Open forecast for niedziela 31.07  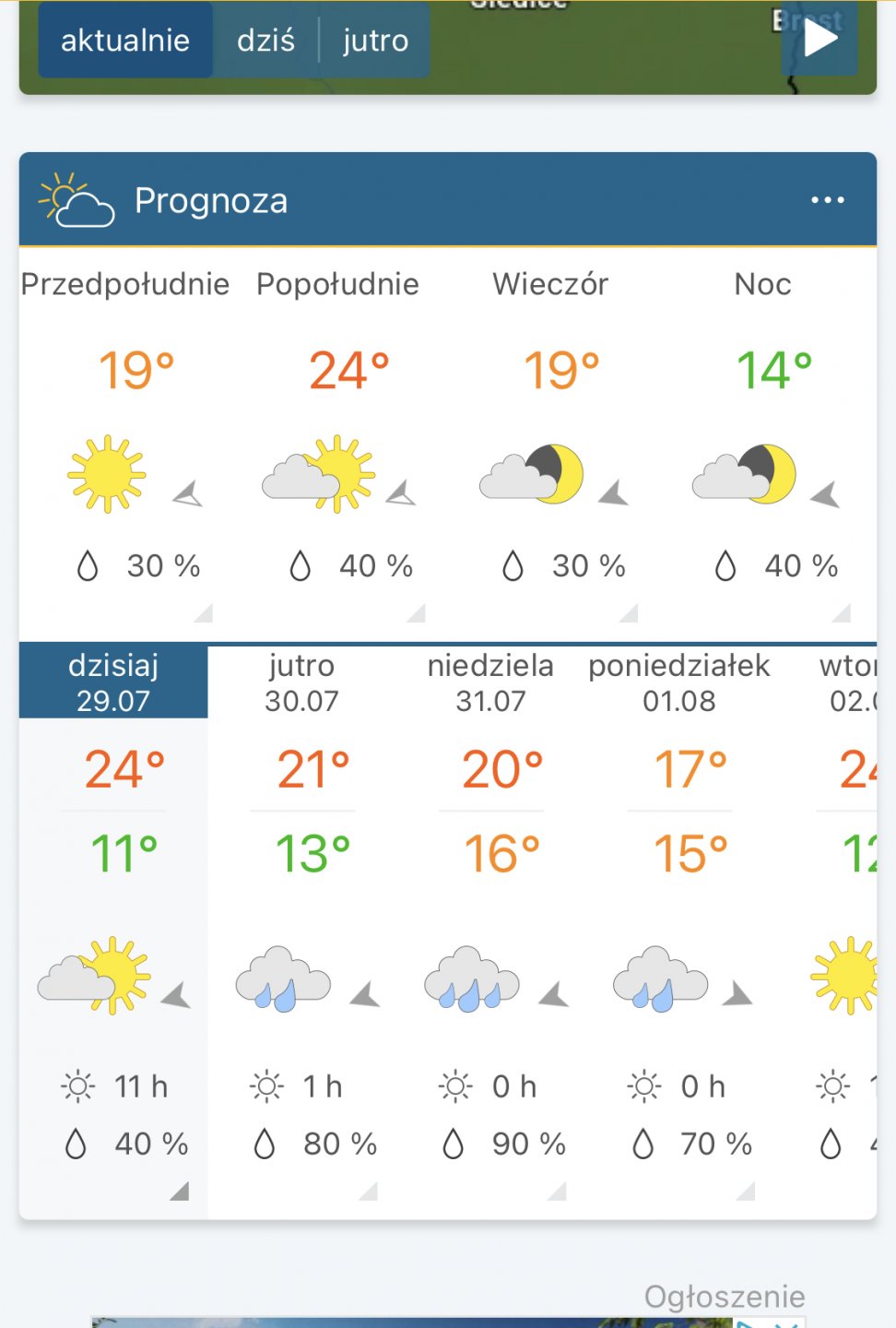[x=490, y=682]
